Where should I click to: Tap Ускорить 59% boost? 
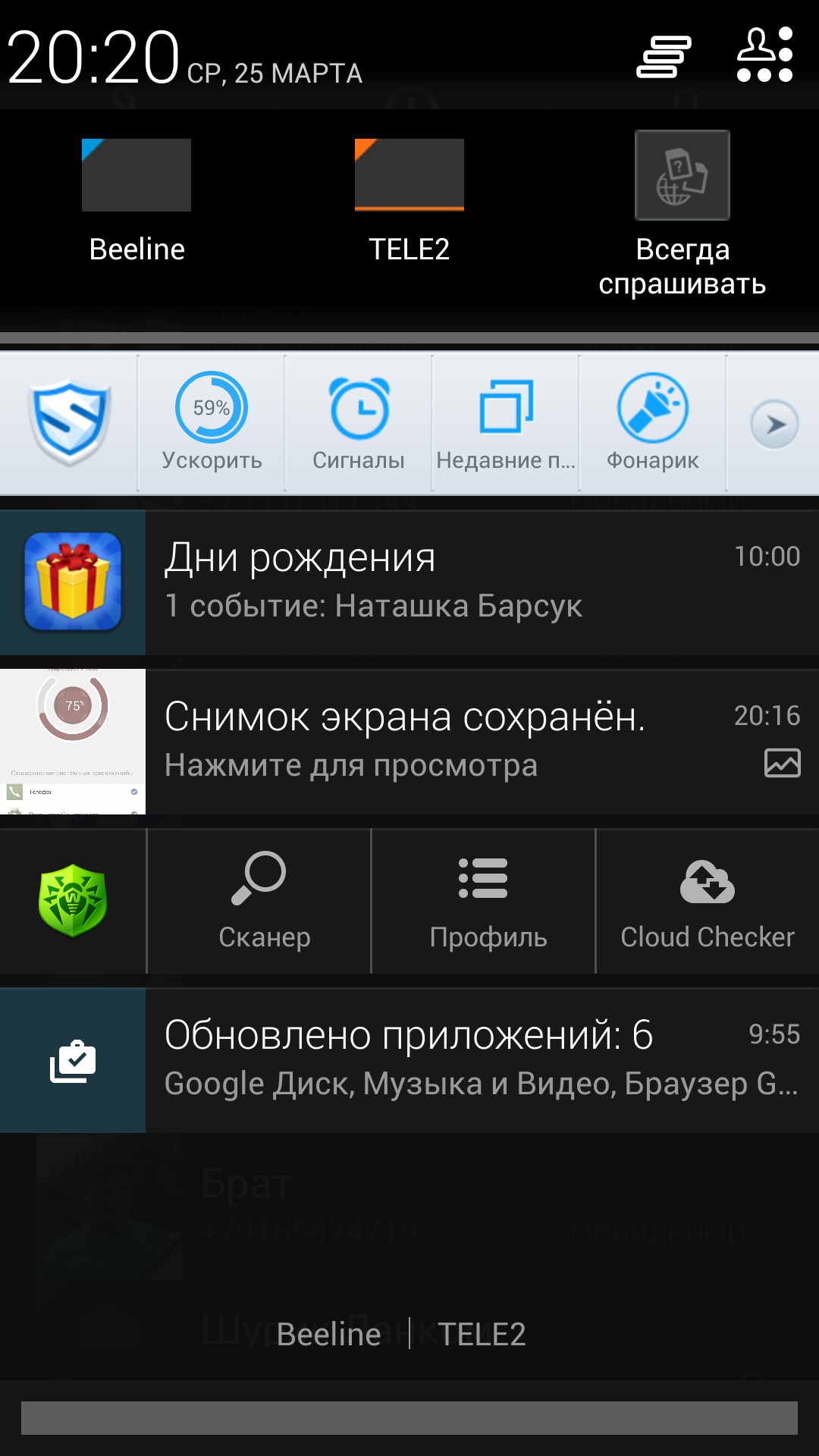212,422
